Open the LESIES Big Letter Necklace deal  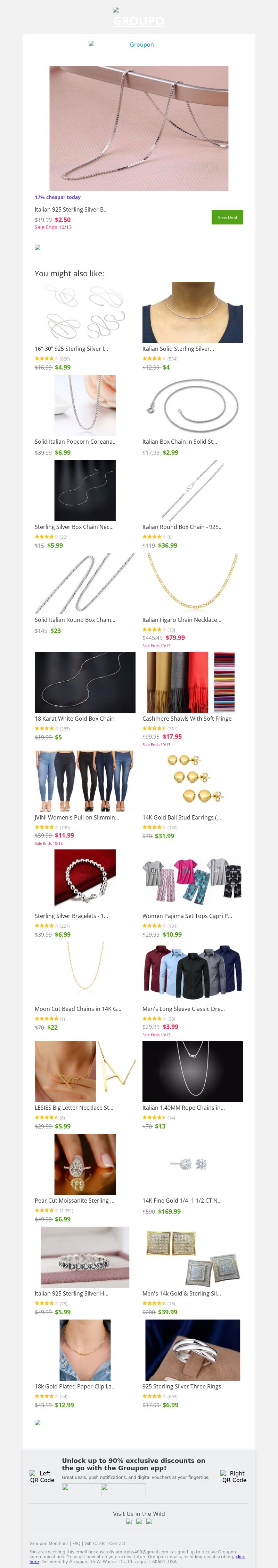pos(84,1071)
